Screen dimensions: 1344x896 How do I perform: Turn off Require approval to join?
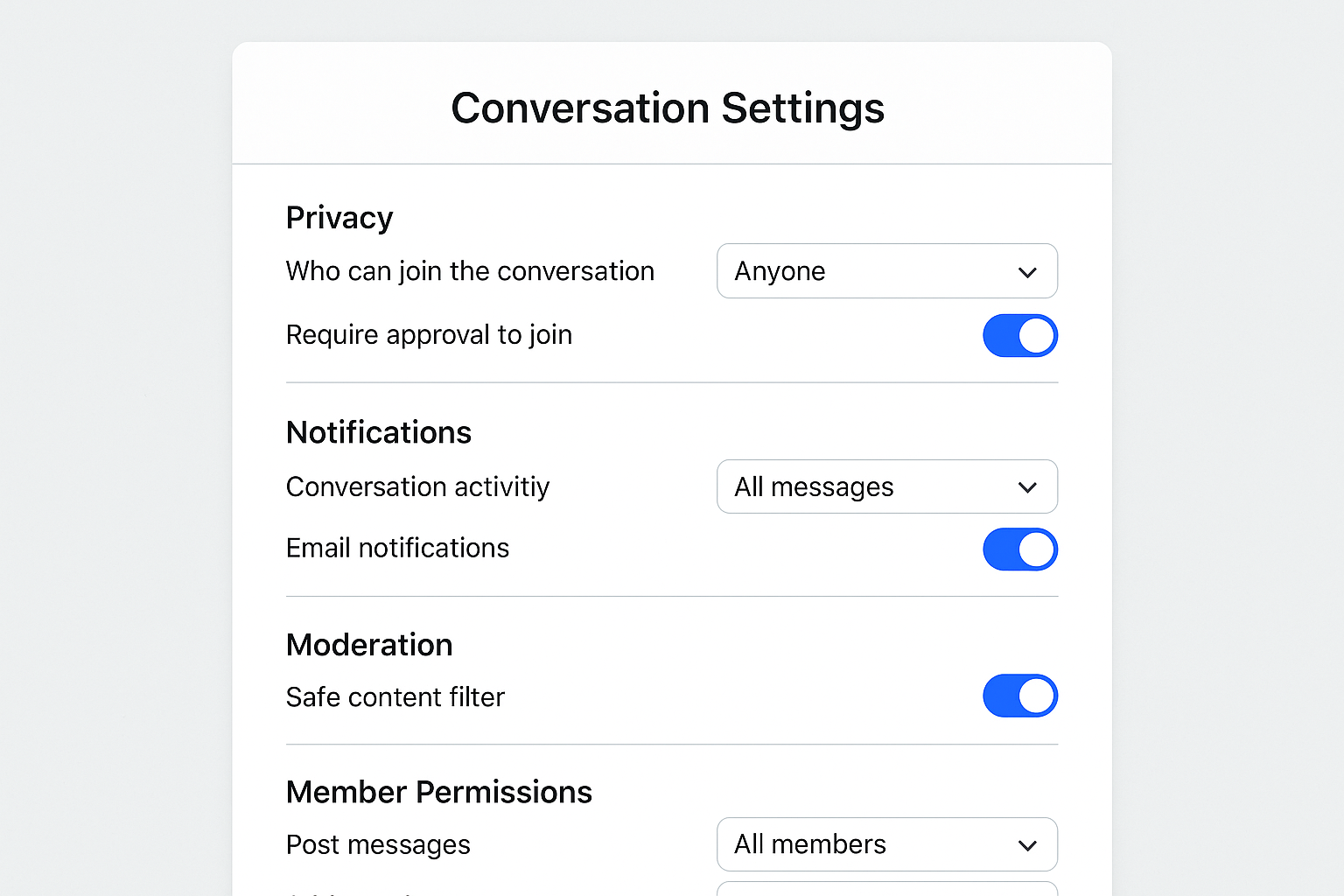[1019, 336]
